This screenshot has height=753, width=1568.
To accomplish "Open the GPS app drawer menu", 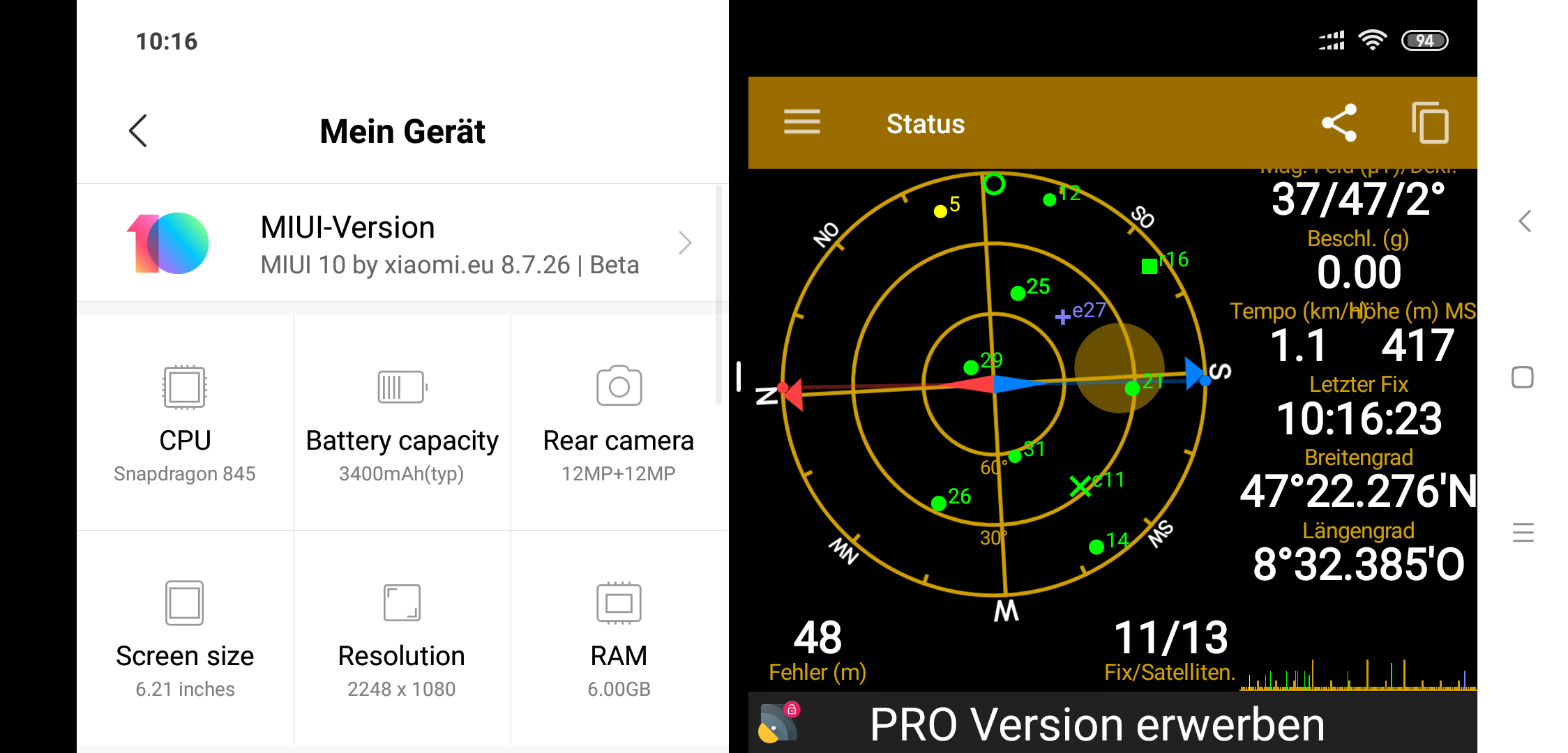I will pos(801,123).
